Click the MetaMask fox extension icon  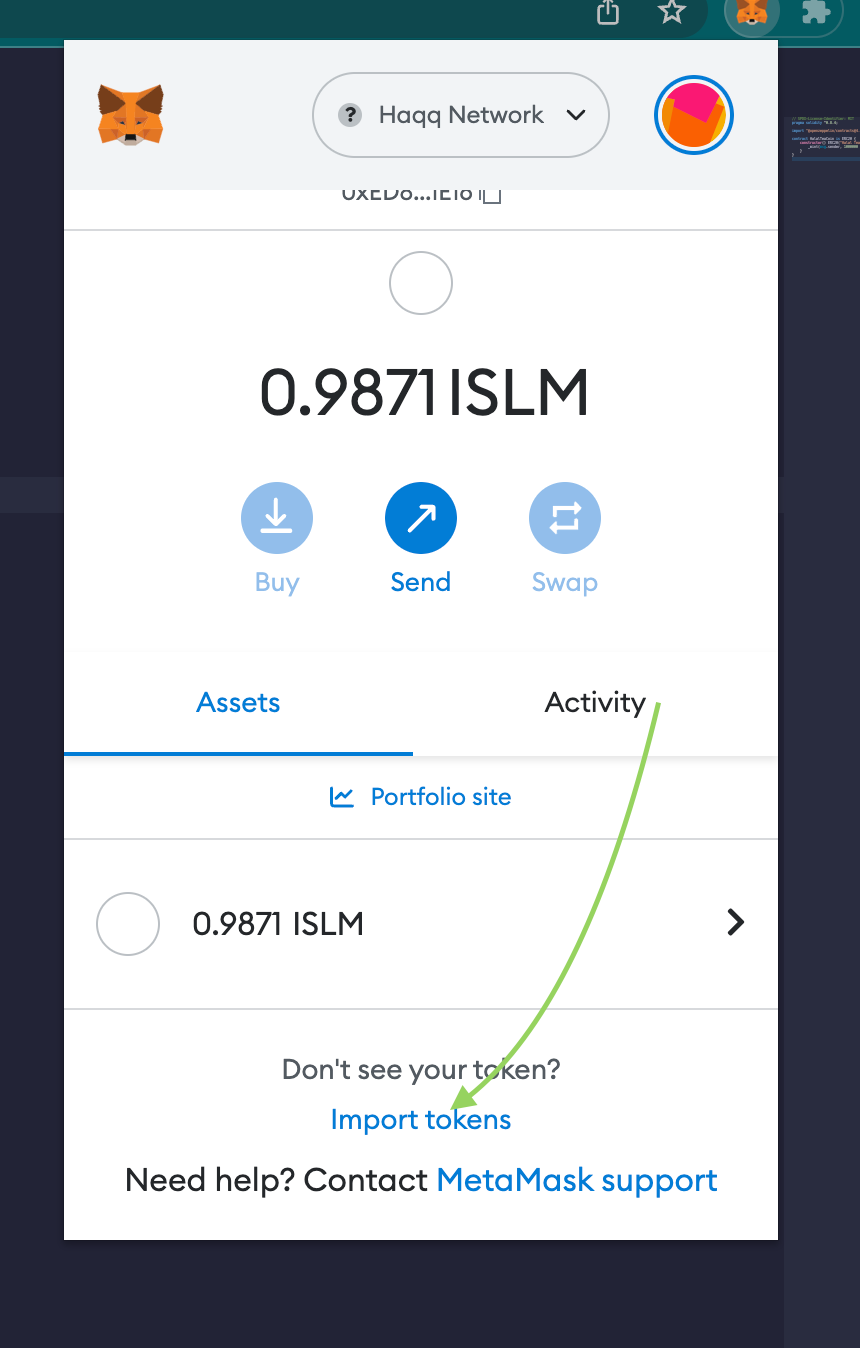coord(752,14)
